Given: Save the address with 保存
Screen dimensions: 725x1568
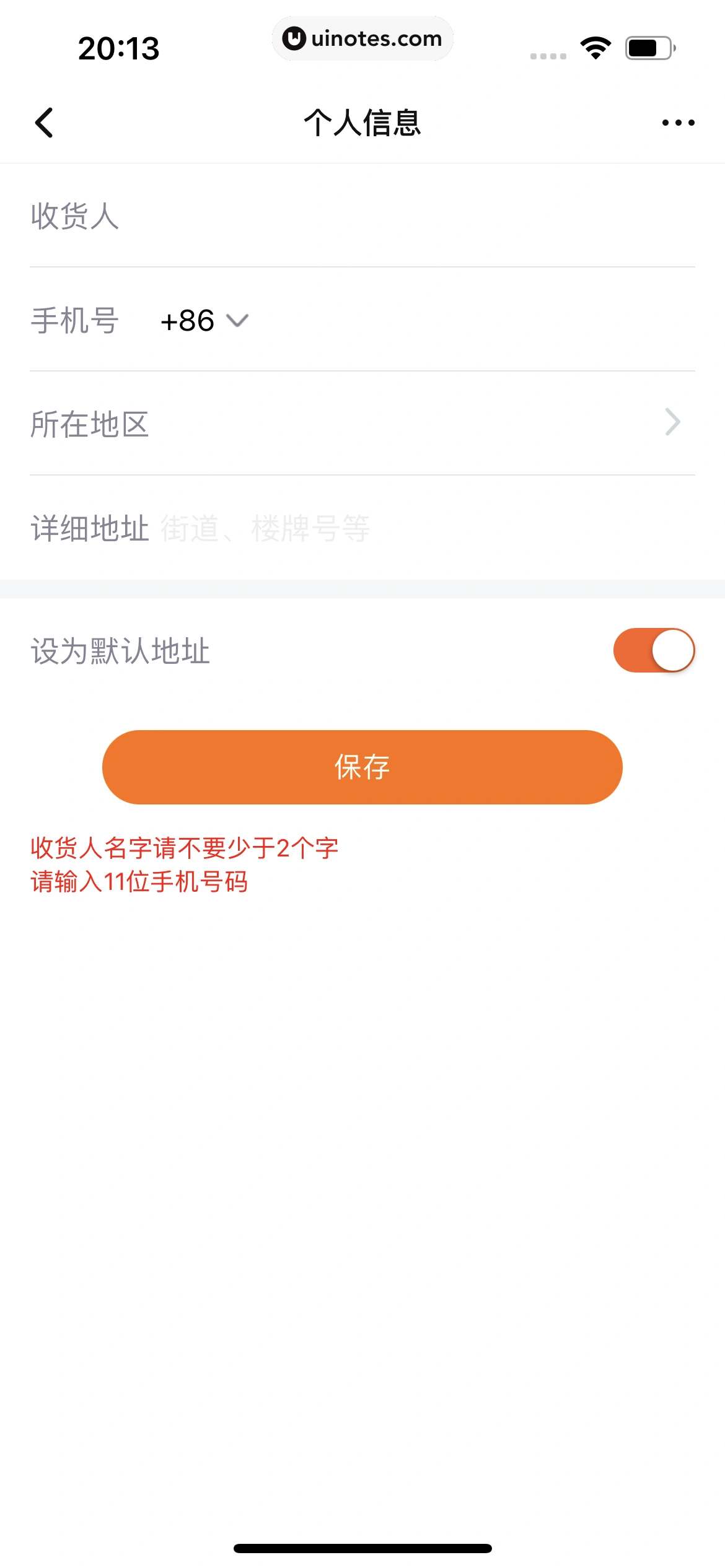Looking at the screenshot, I should coord(362,767).
